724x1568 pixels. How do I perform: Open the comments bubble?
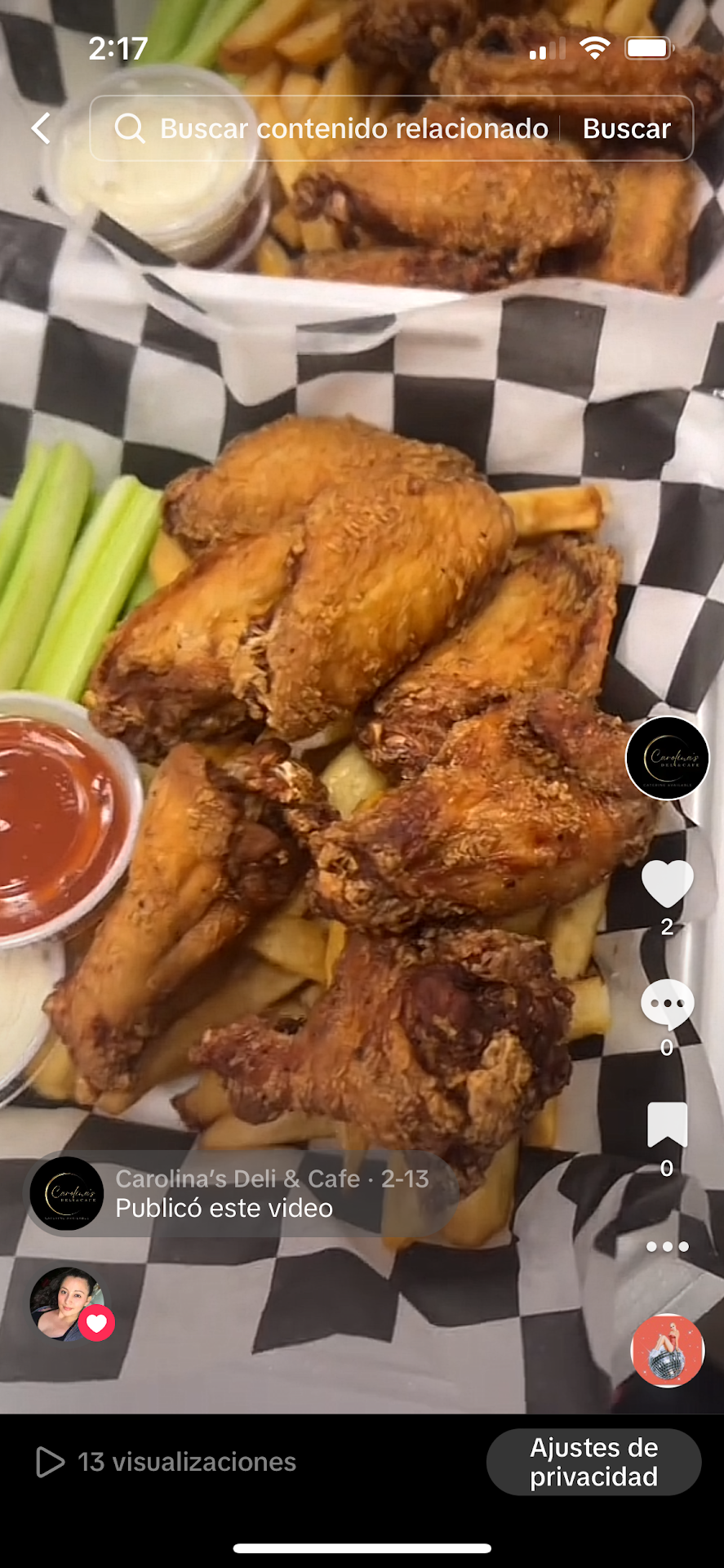pos(667,1004)
